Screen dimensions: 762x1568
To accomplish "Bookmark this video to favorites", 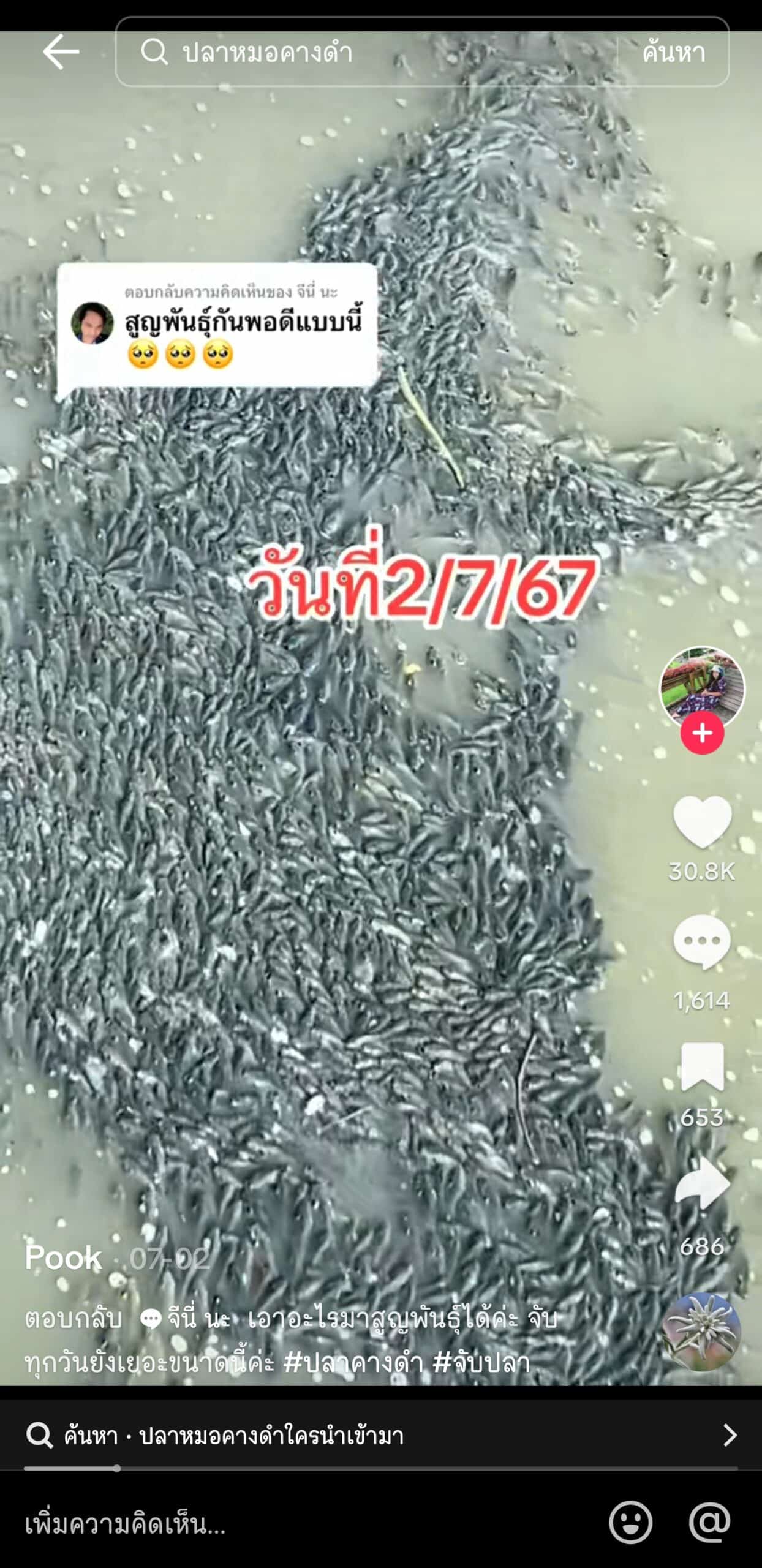I will pos(702,1067).
